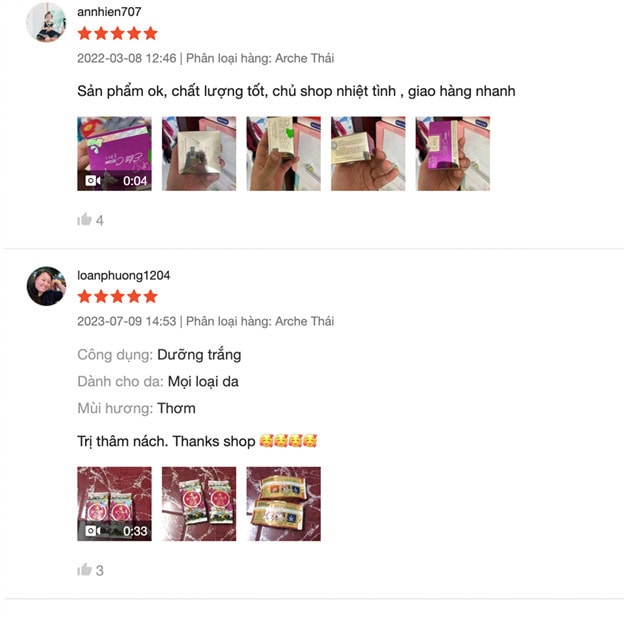Like loanphuong1204's review with 3 likes

click(85, 570)
